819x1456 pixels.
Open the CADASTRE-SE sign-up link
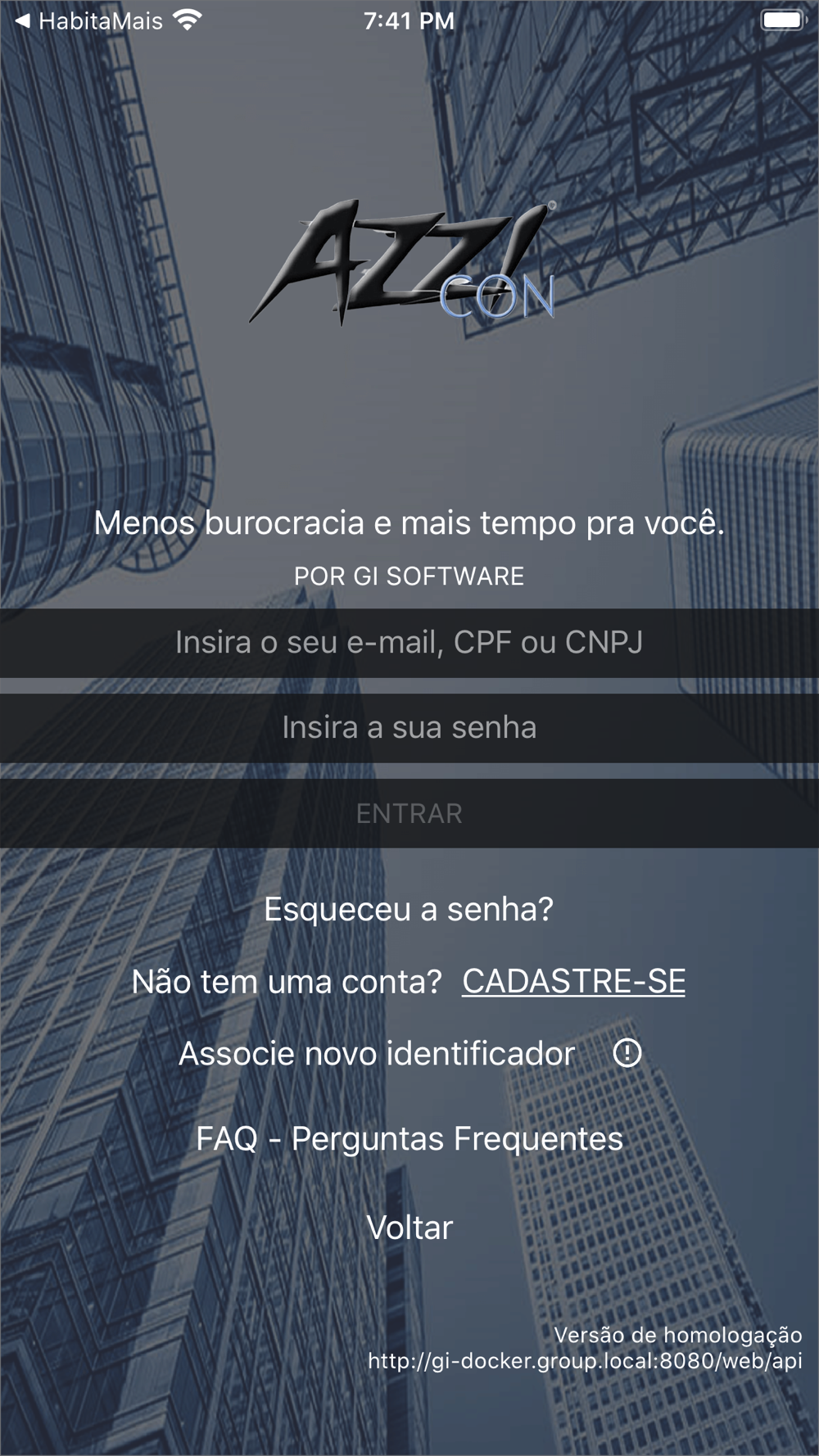[x=573, y=981]
